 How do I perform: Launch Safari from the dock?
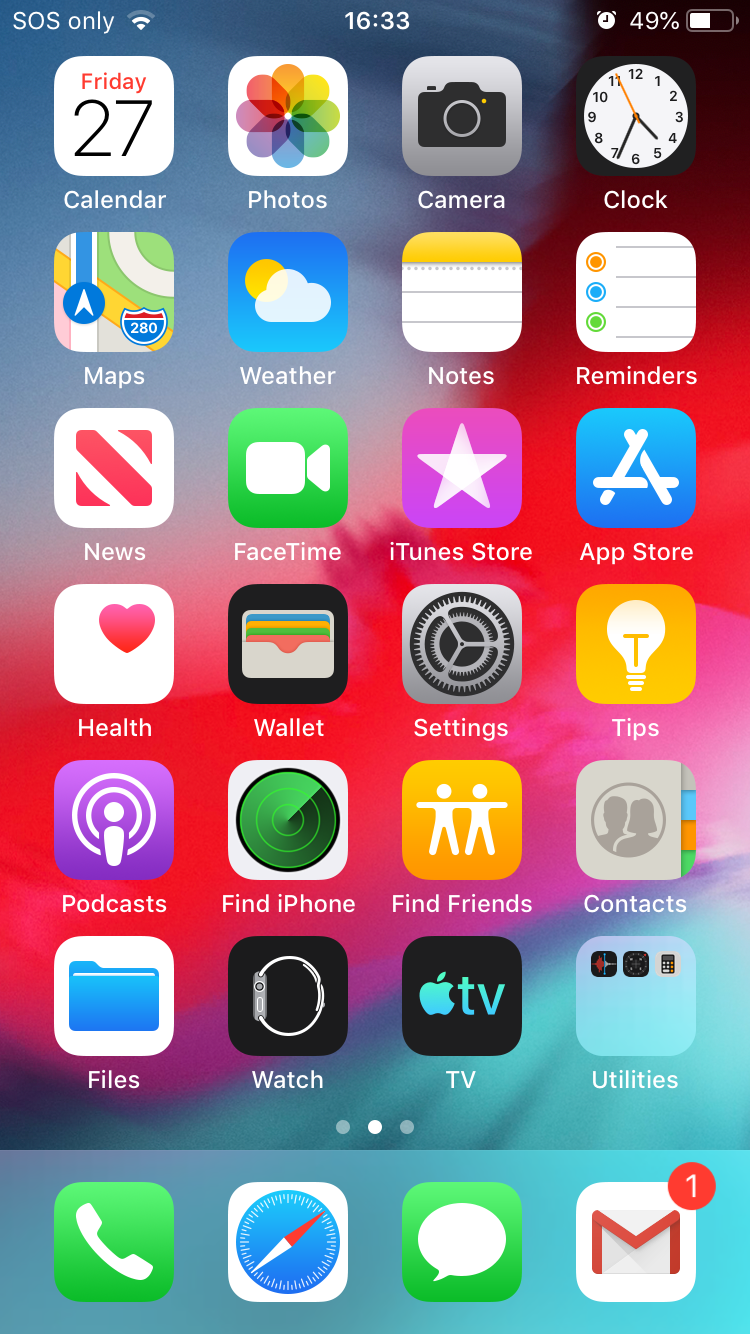(288, 1242)
